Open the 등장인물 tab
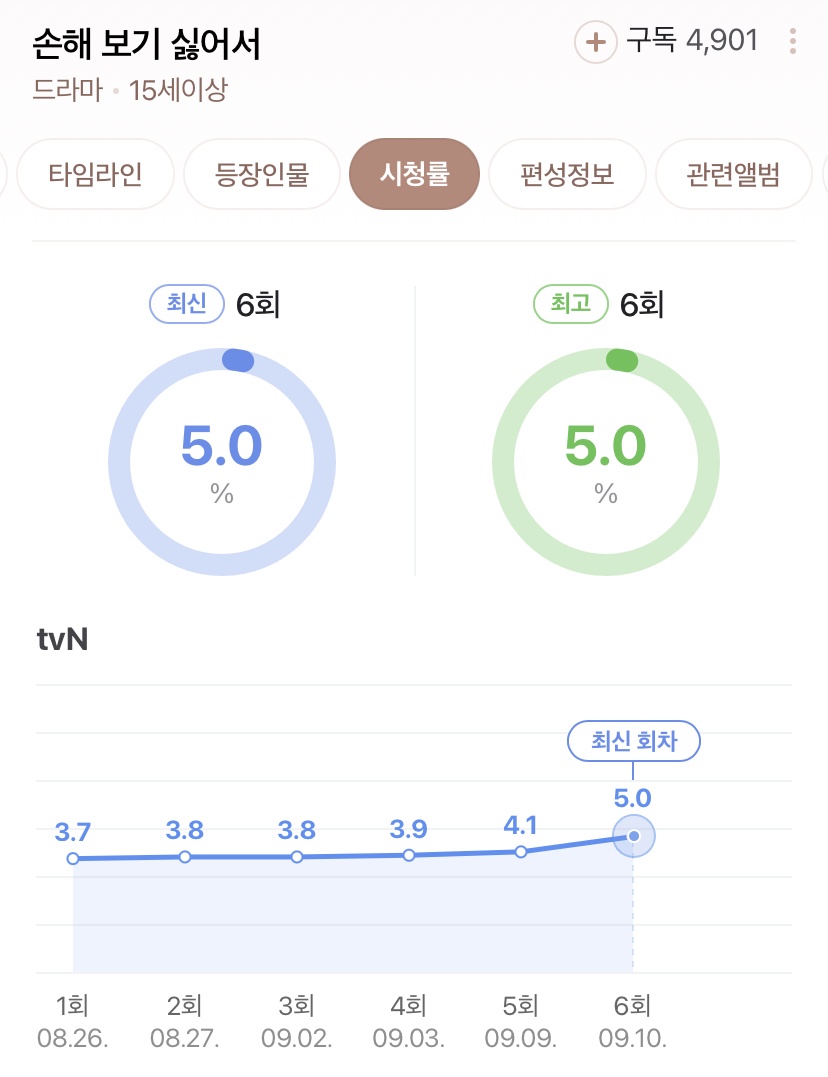The width and height of the screenshot is (828, 1077). click(262, 175)
